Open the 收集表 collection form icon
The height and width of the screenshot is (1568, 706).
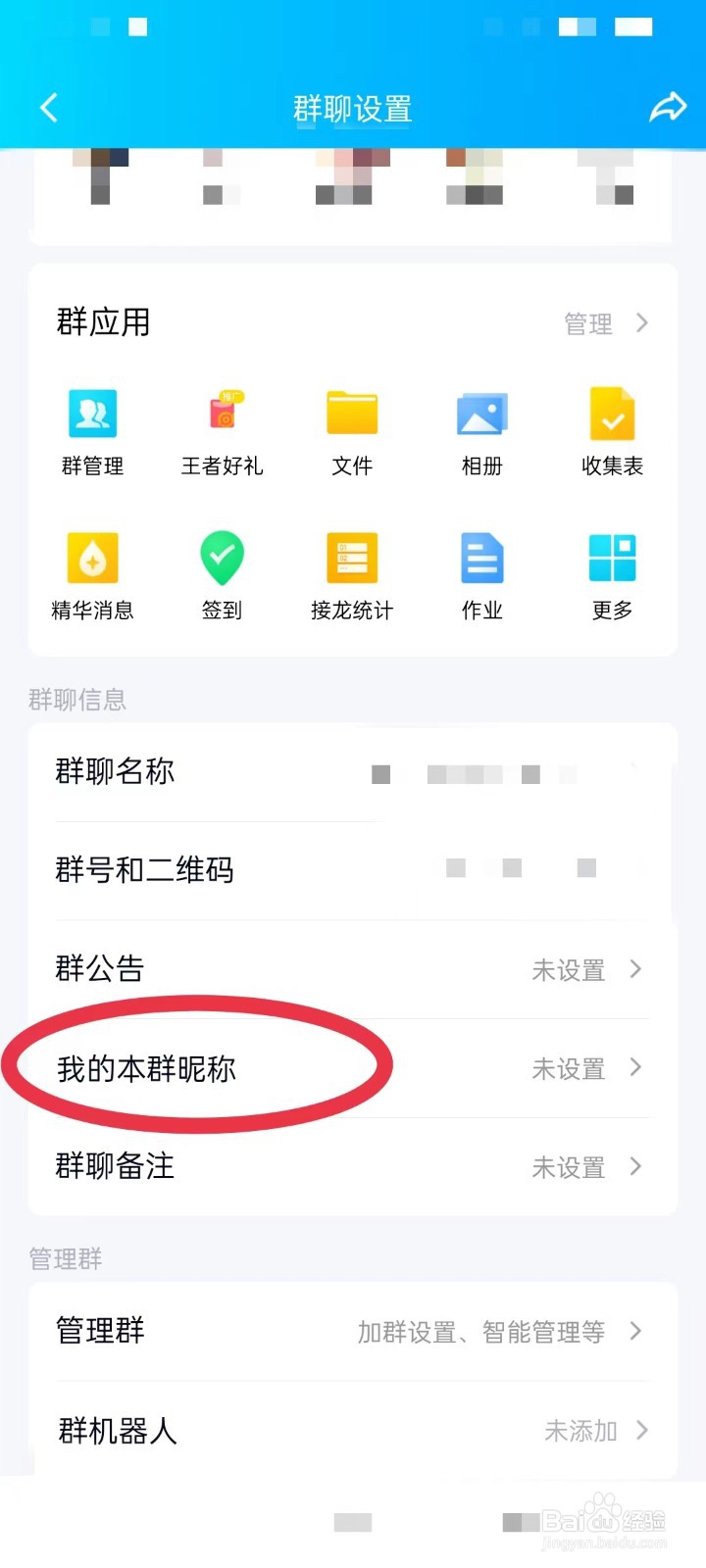pos(612,426)
